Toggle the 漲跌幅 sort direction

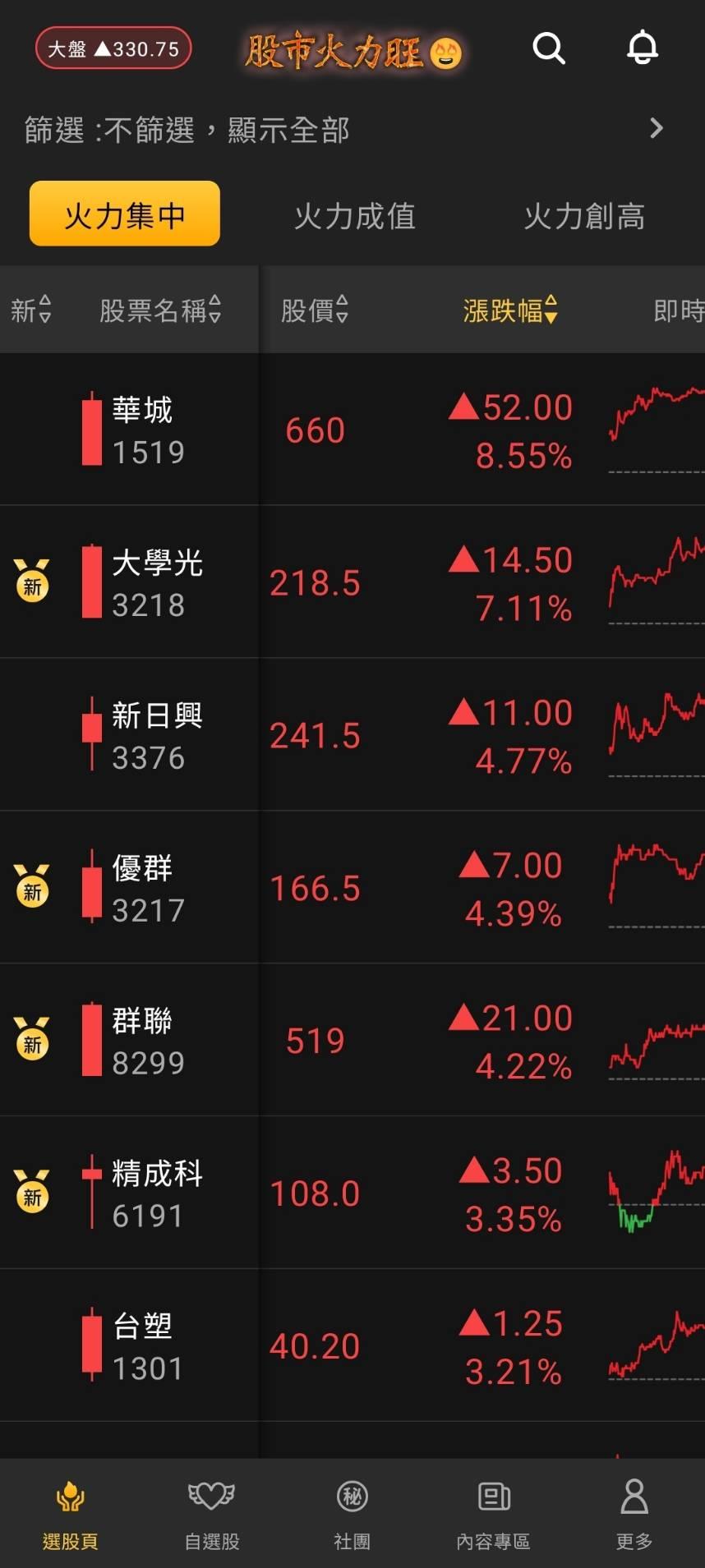[x=510, y=310]
